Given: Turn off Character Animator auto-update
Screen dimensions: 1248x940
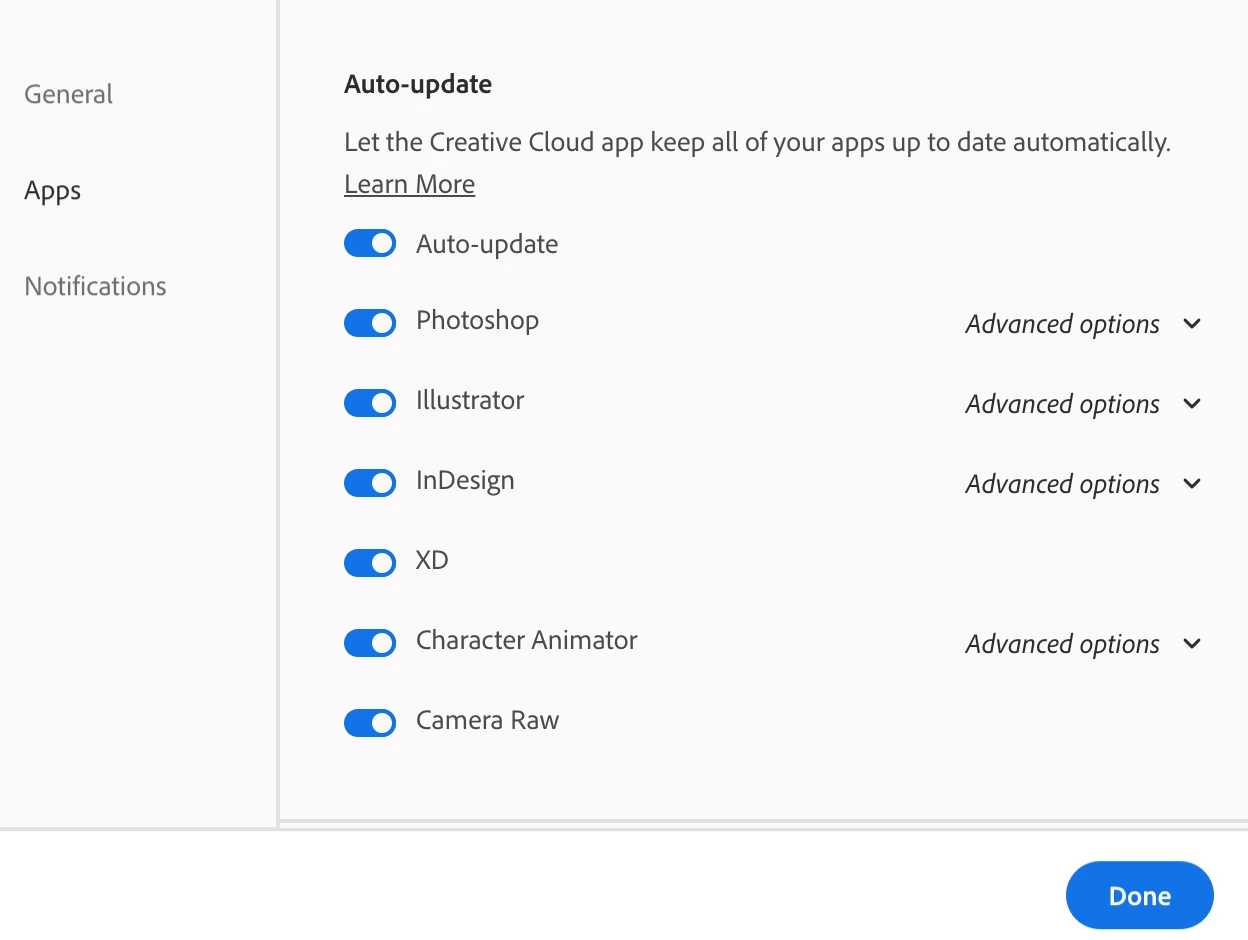Looking at the screenshot, I should (x=370, y=643).
